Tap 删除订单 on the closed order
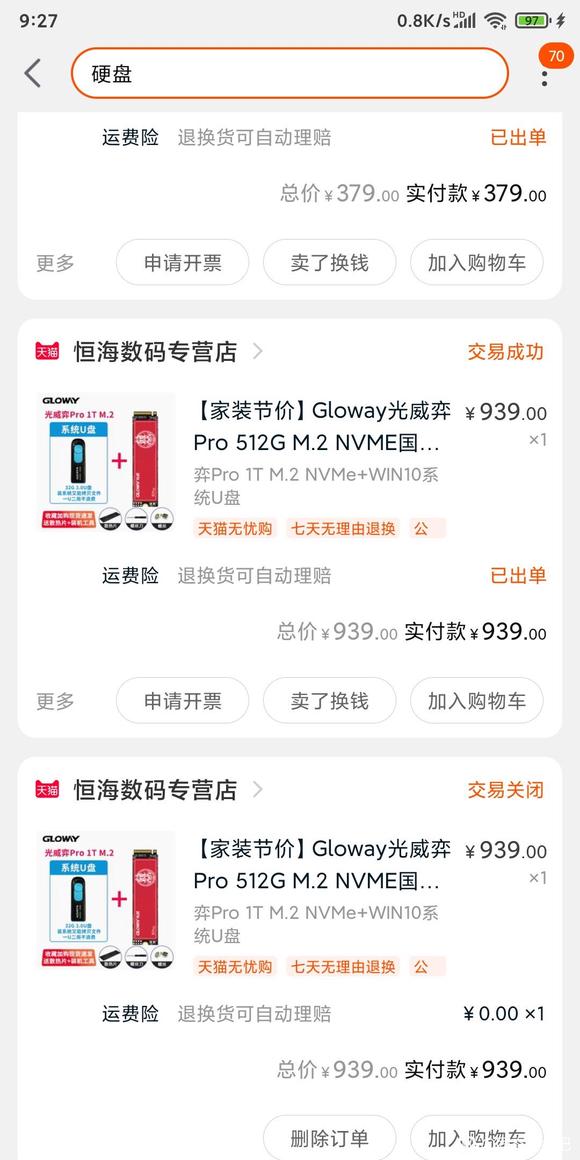The width and height of the screenshot is (580, 1160). coord(330,1138)
